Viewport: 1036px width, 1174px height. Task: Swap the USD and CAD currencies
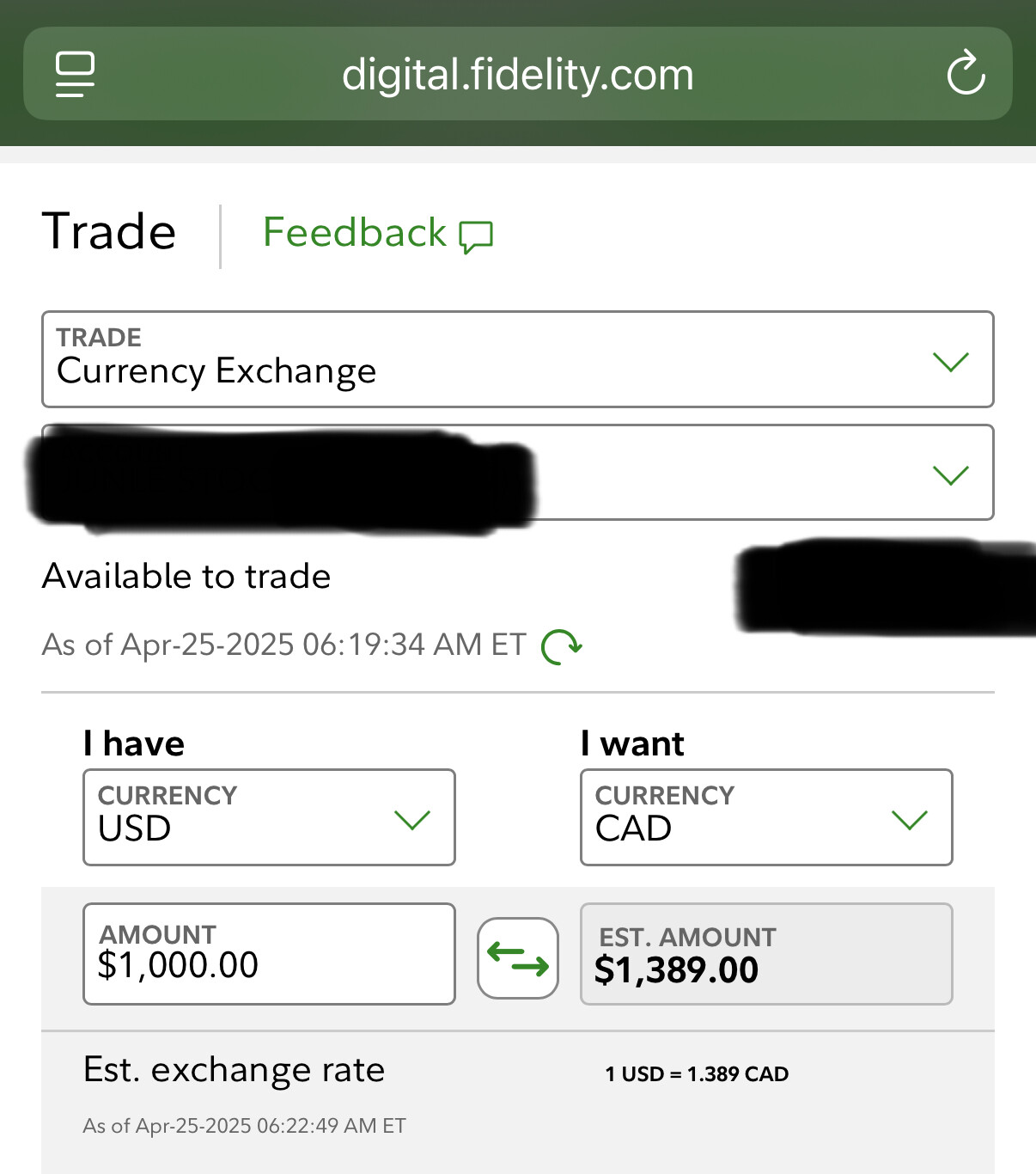coord(518,958)
